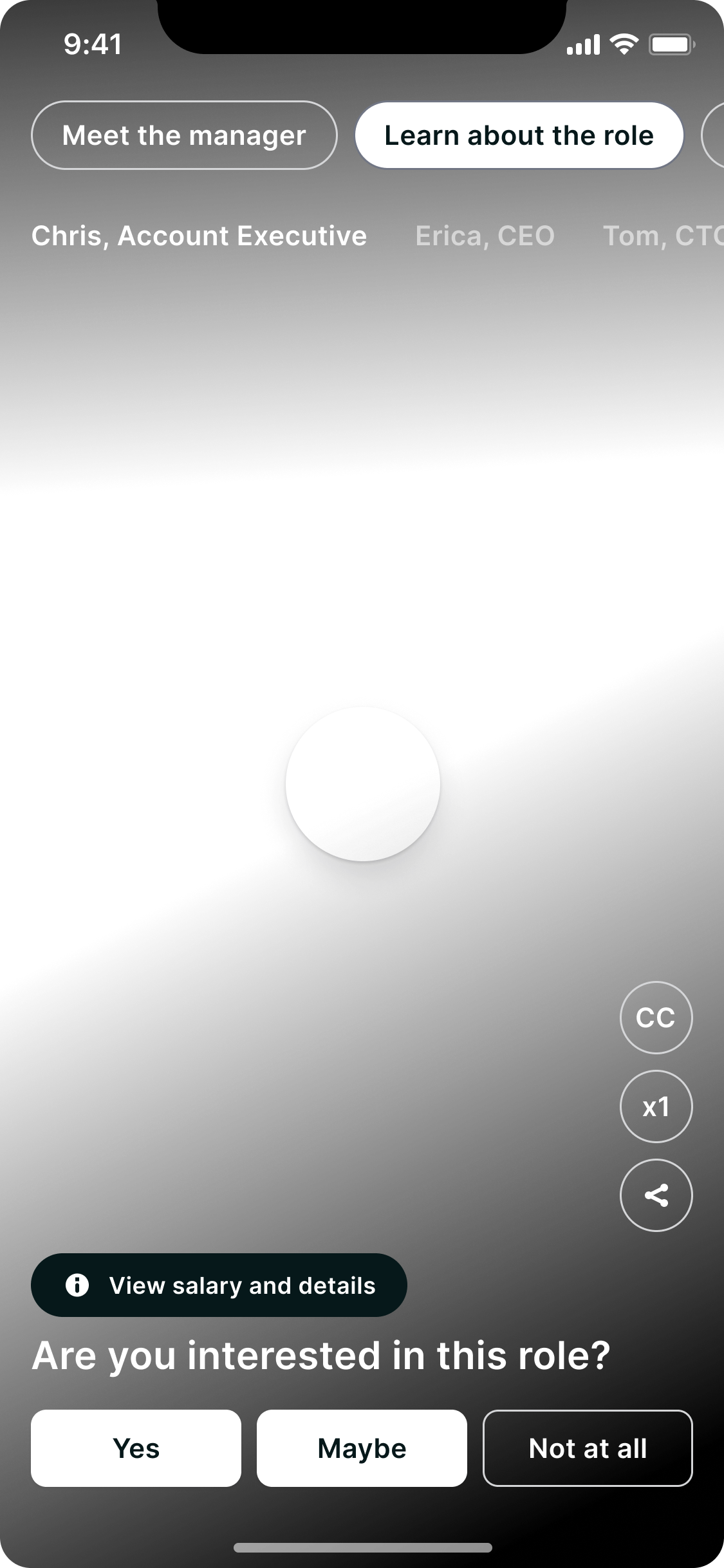Select Not at all
The width and height of the screenshot is (724, 1568).
(588, 1448)
